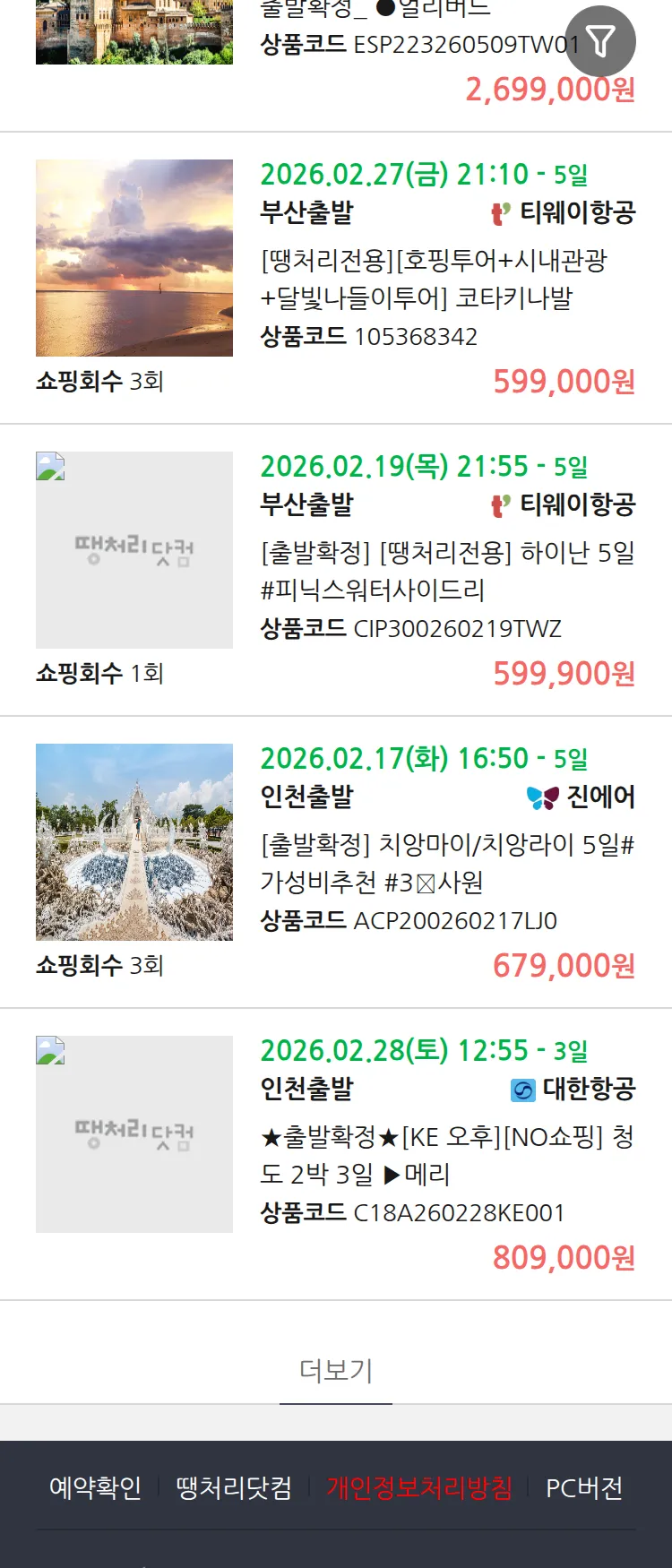Open the 하이난 5일 package
This screenshot has width=672, height=1568.
[x=446, y=571]
